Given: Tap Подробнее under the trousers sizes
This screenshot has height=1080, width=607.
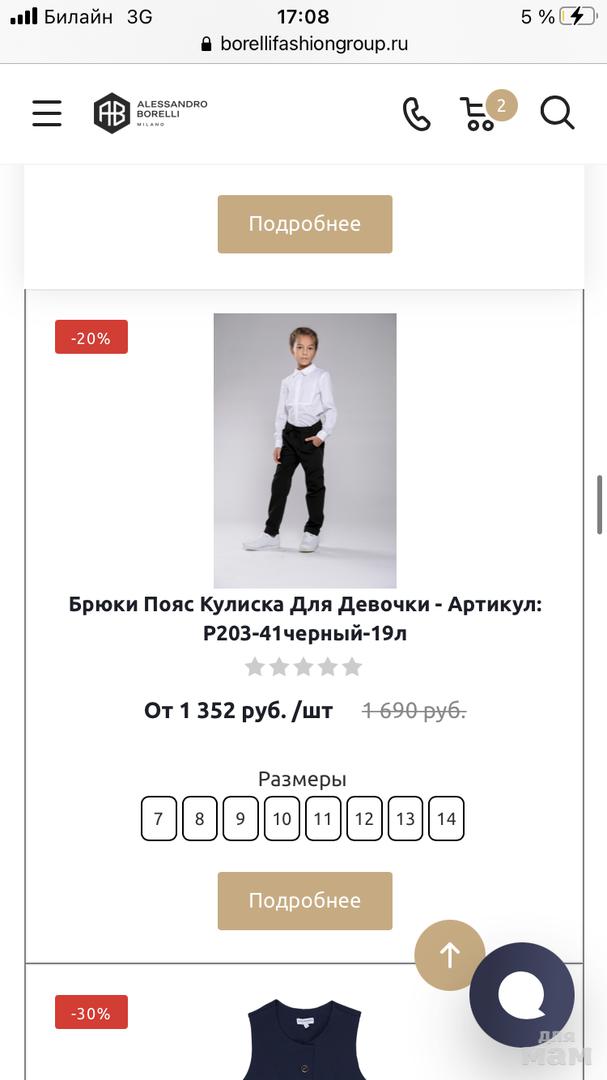Looking at the screenshot, I should tap(305, 901).
